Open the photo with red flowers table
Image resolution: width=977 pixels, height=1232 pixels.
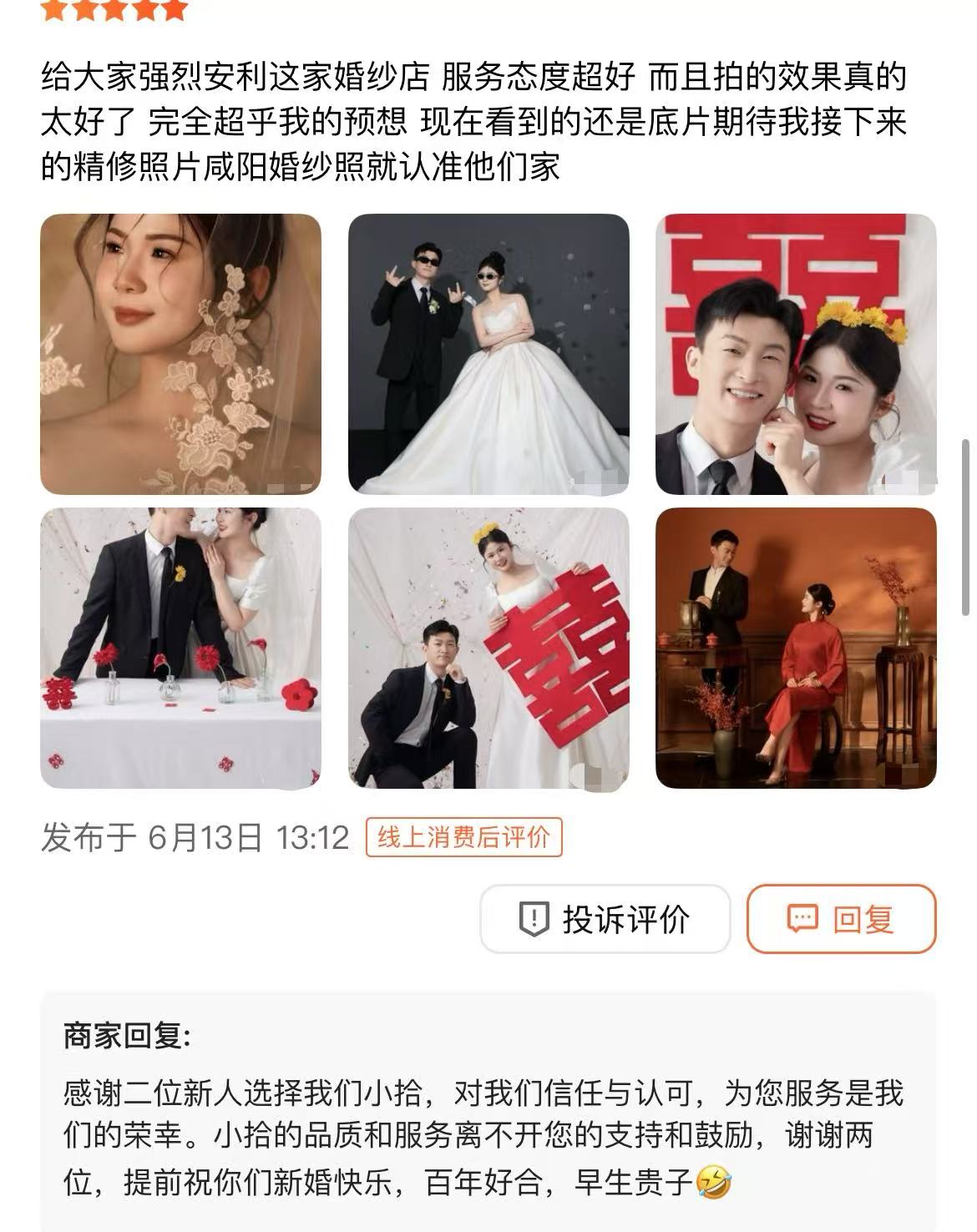180,648
